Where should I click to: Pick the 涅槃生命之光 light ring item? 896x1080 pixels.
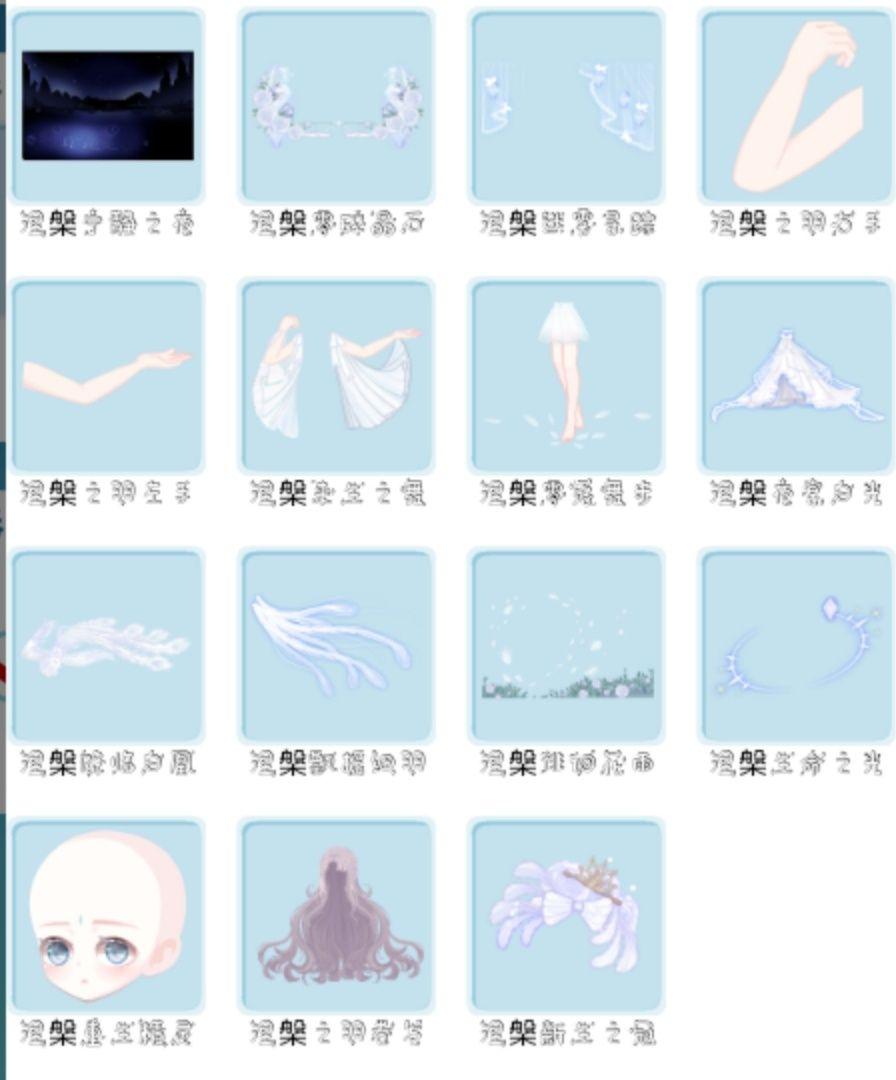(x=797, y=645)
